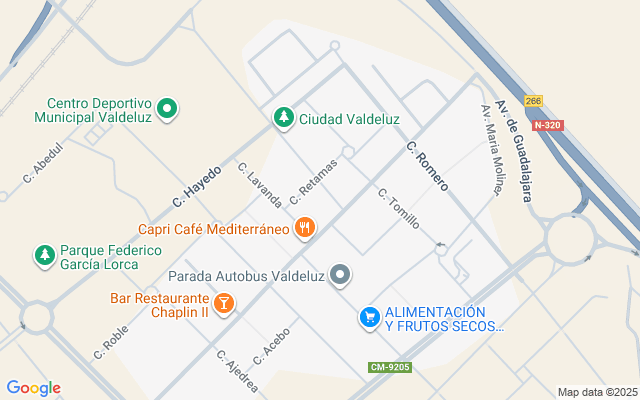Screen dimensions: 640x400
Task: Open the Bar Restaurante Chaplin II marker
Action: coord(224,303)
